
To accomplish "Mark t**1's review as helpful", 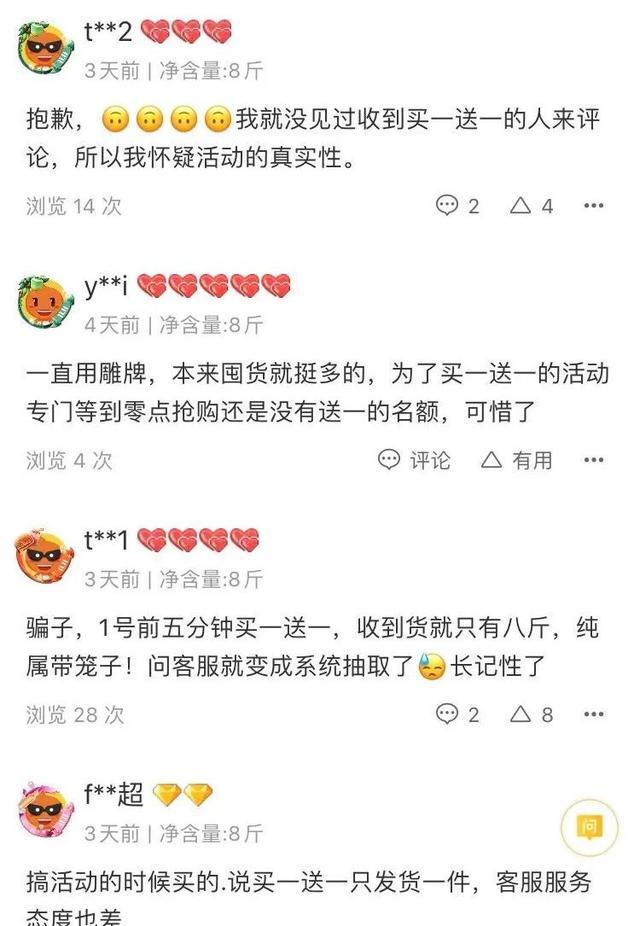I will pos(531,714).
